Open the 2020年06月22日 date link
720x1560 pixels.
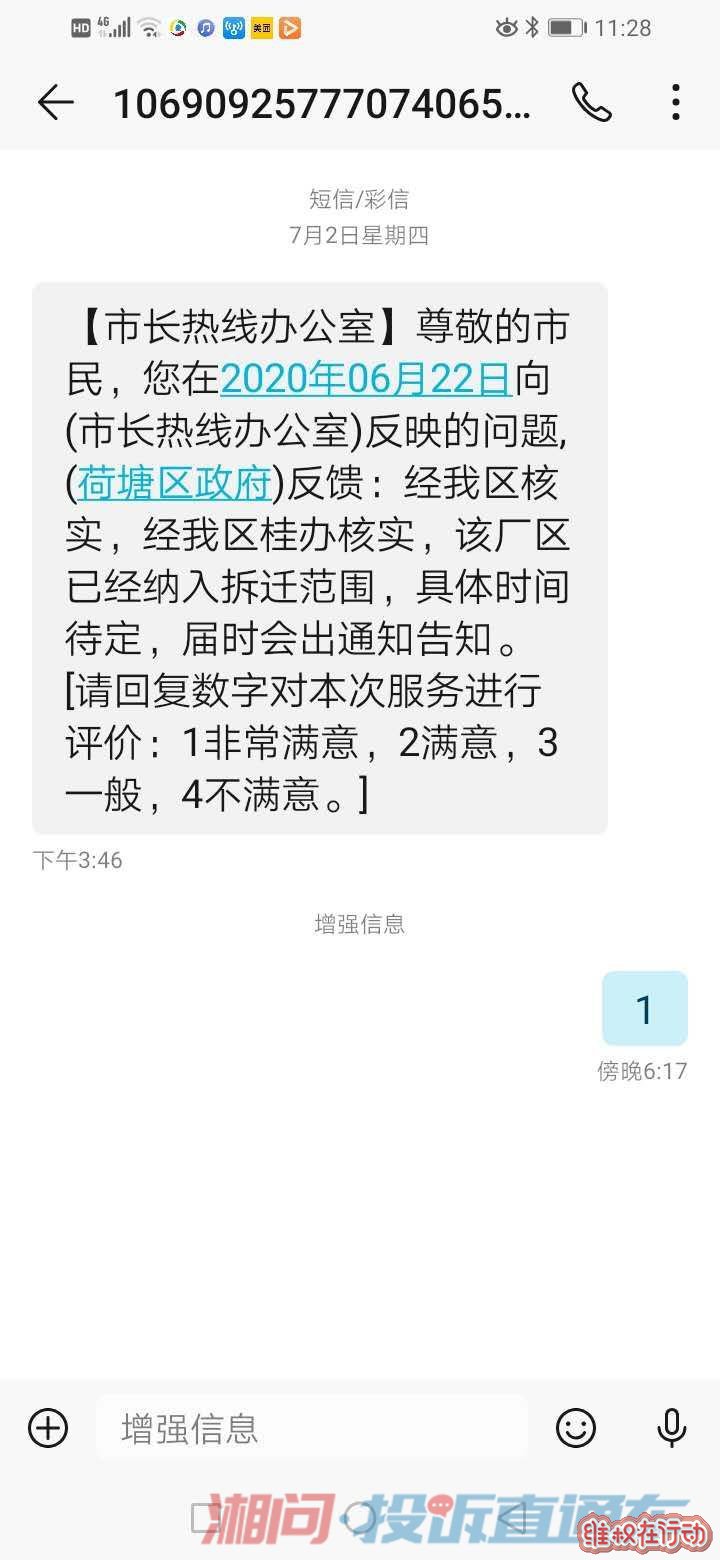point(366,379)
